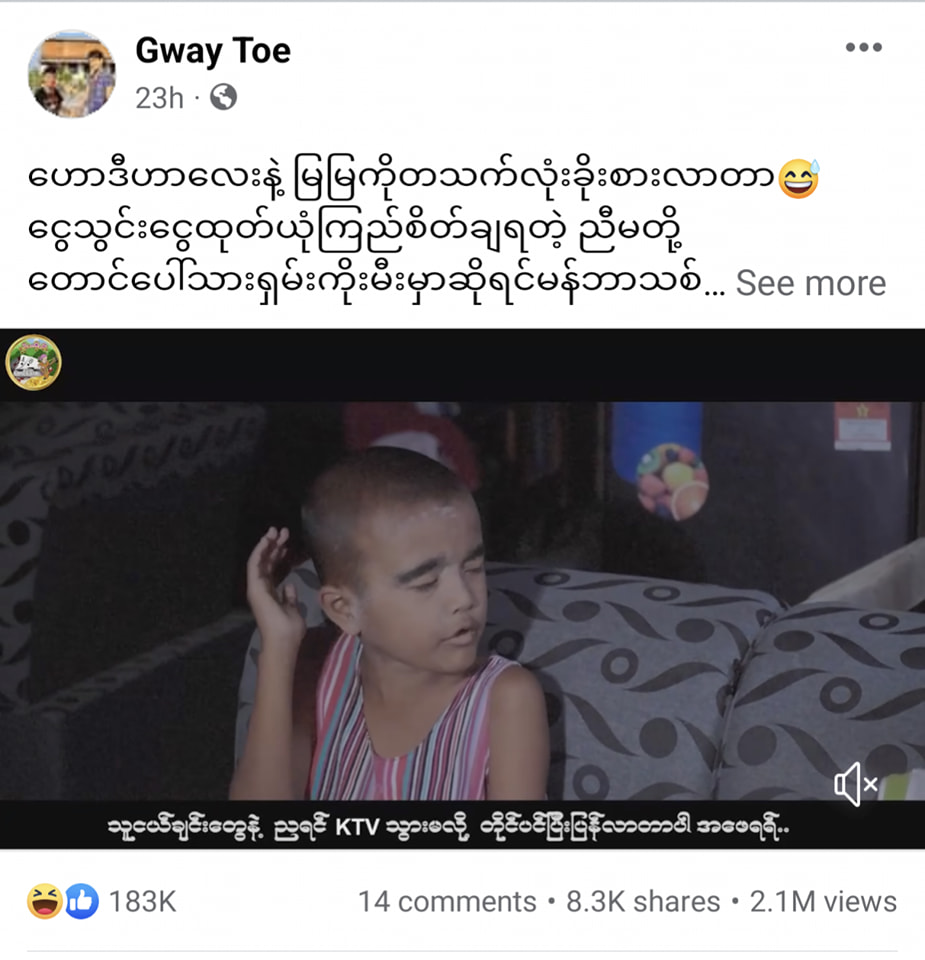View the 8.3K shares

pyautogui.click(x=643, y=902)
